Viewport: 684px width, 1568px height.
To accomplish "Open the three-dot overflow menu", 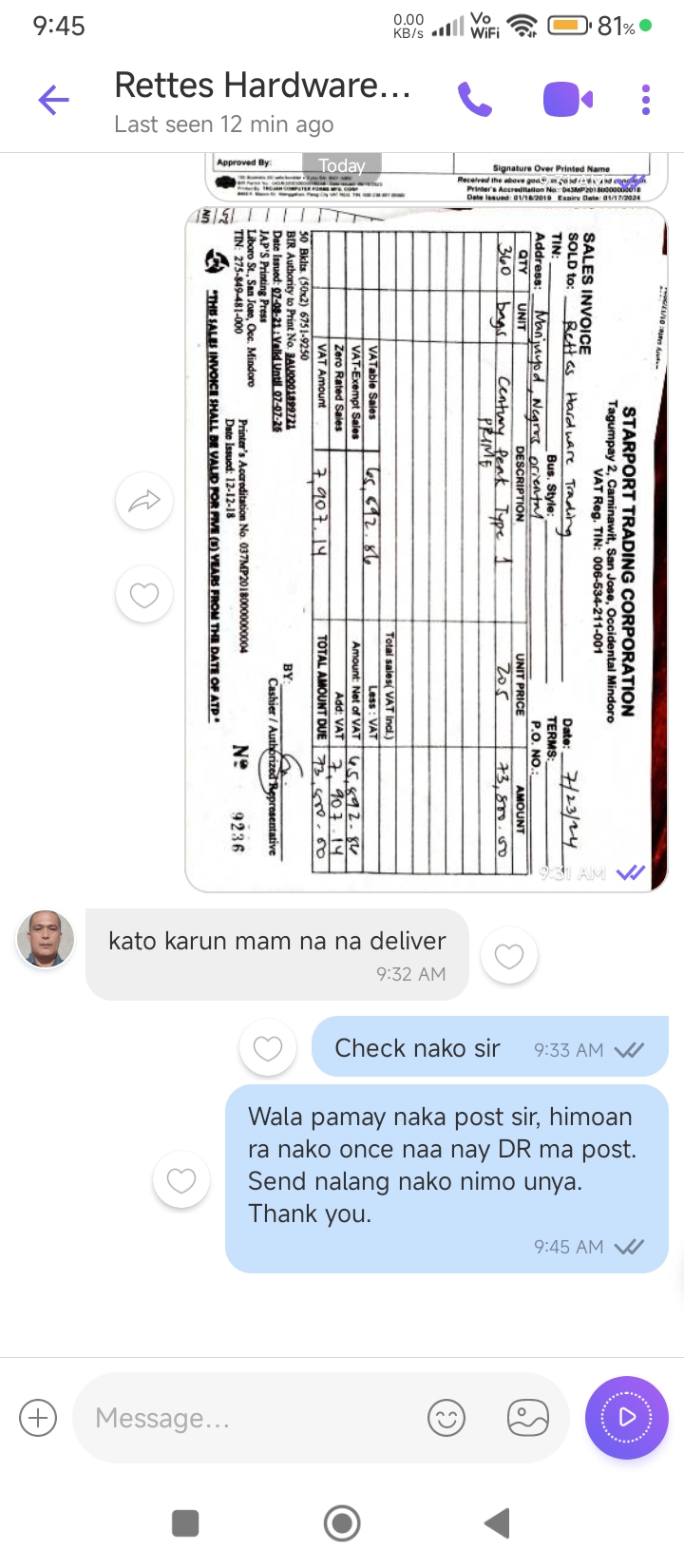I will click(x=646, y=99).
